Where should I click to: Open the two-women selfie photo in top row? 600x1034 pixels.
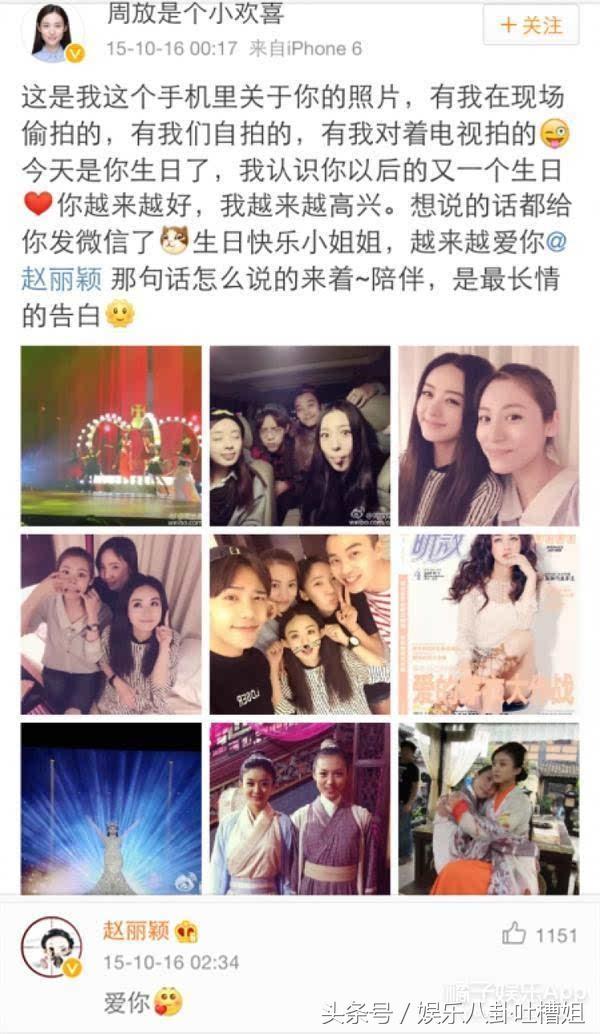coord(489,436)
